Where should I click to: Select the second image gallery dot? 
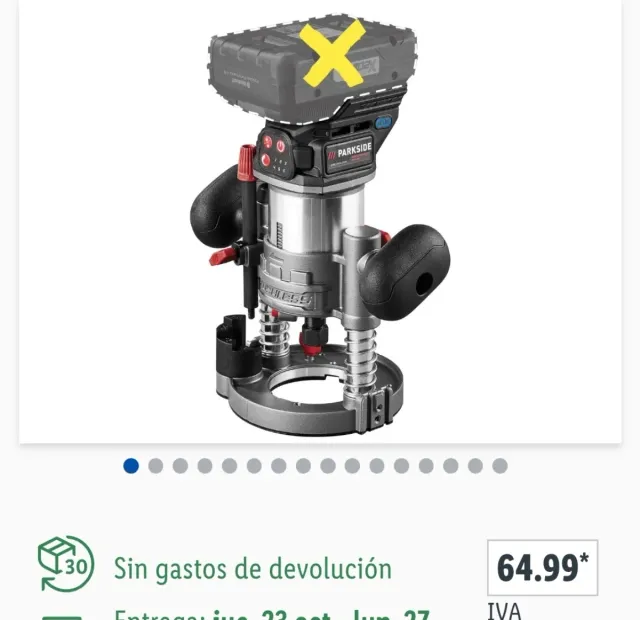pyautogui.click(x=155, y=466)
